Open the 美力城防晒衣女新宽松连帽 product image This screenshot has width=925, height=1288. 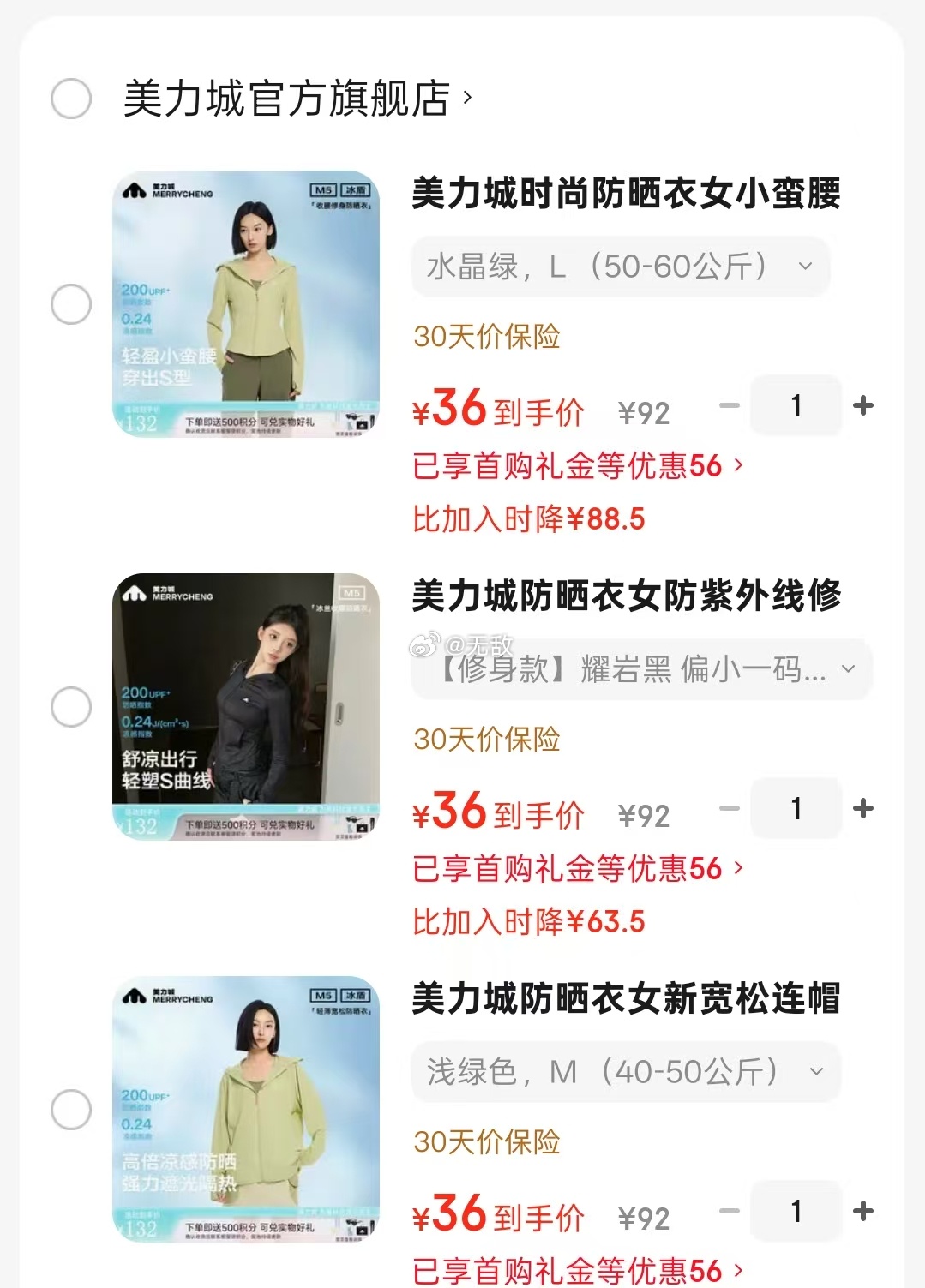pyautogui.click(x=246, y=1109)
